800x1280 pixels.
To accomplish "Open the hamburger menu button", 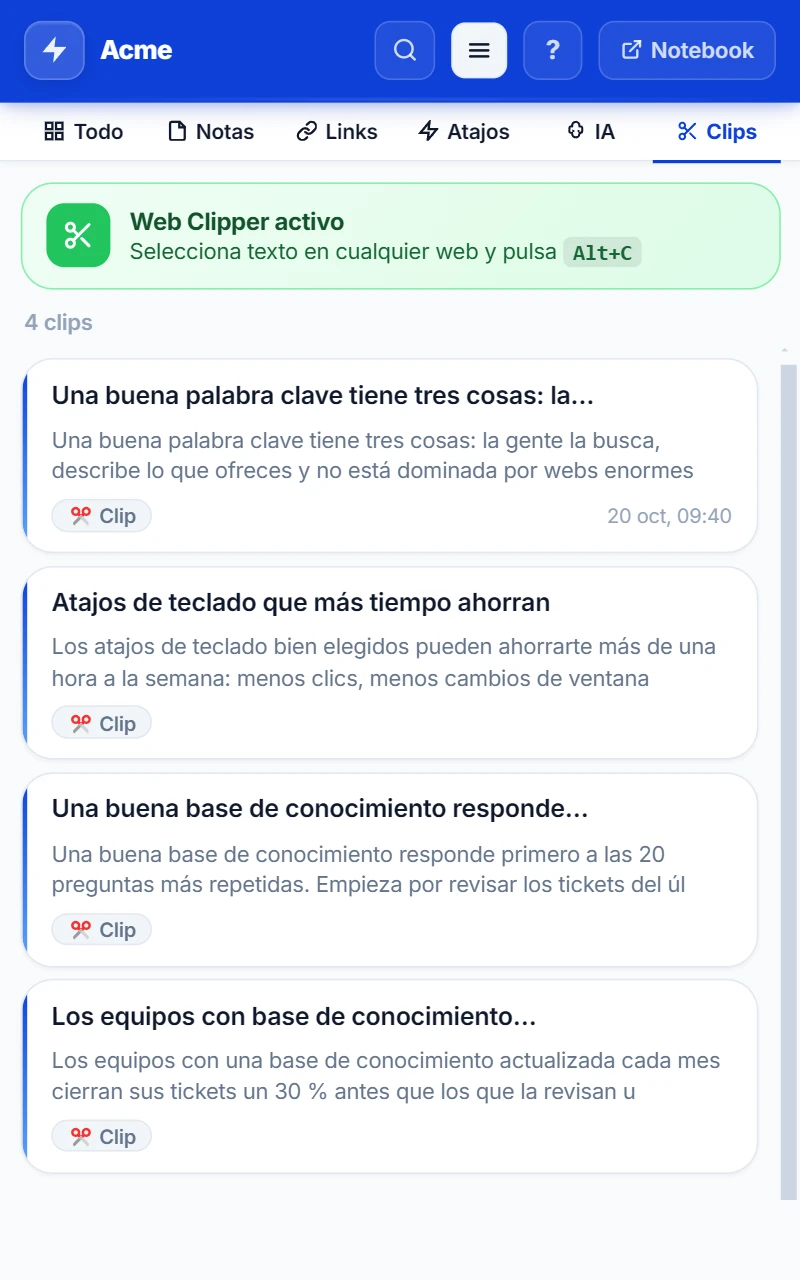I will (x=479, y=50).
